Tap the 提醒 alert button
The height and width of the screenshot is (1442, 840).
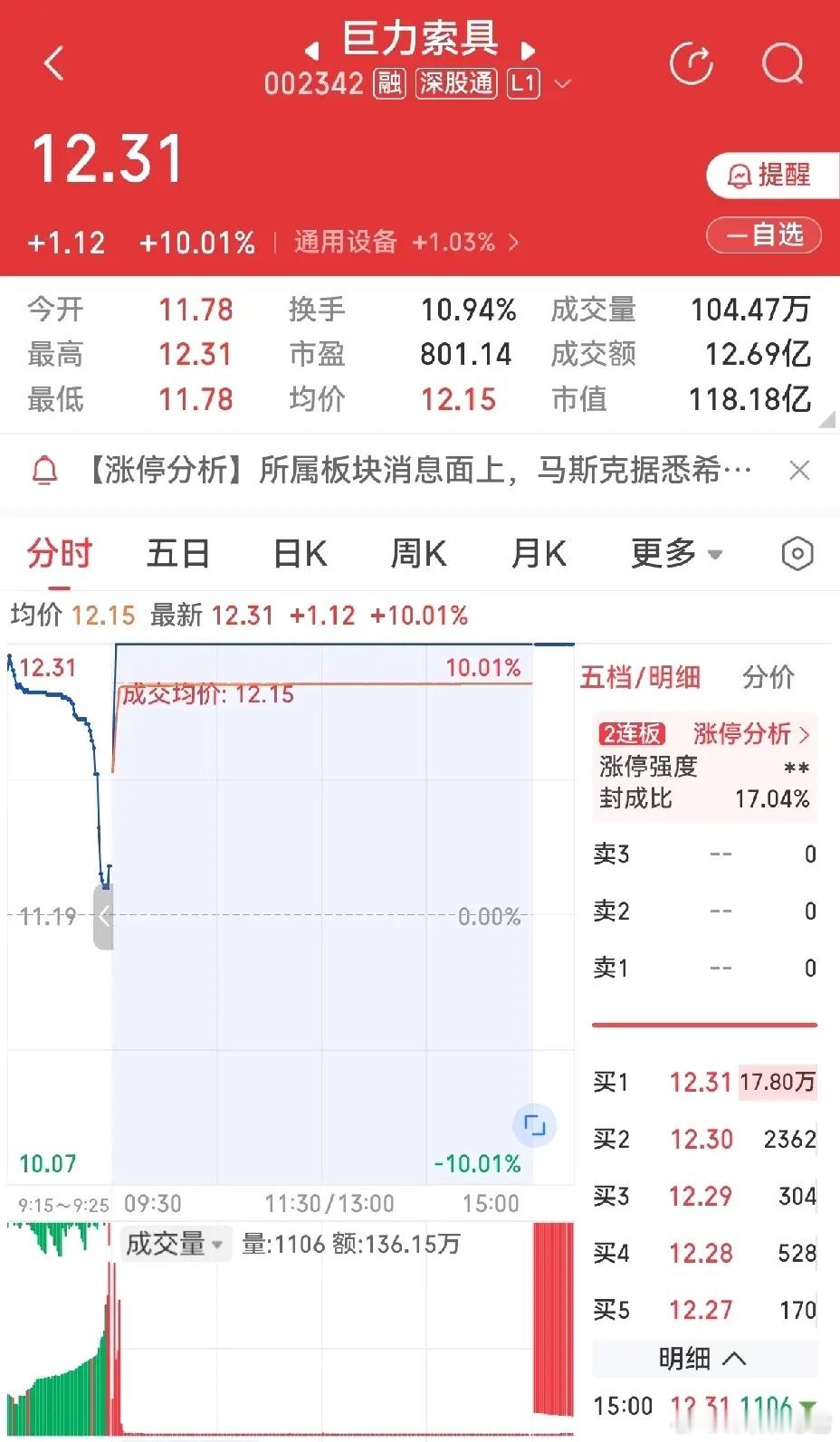pyautogui.click(x=772, y=175)
